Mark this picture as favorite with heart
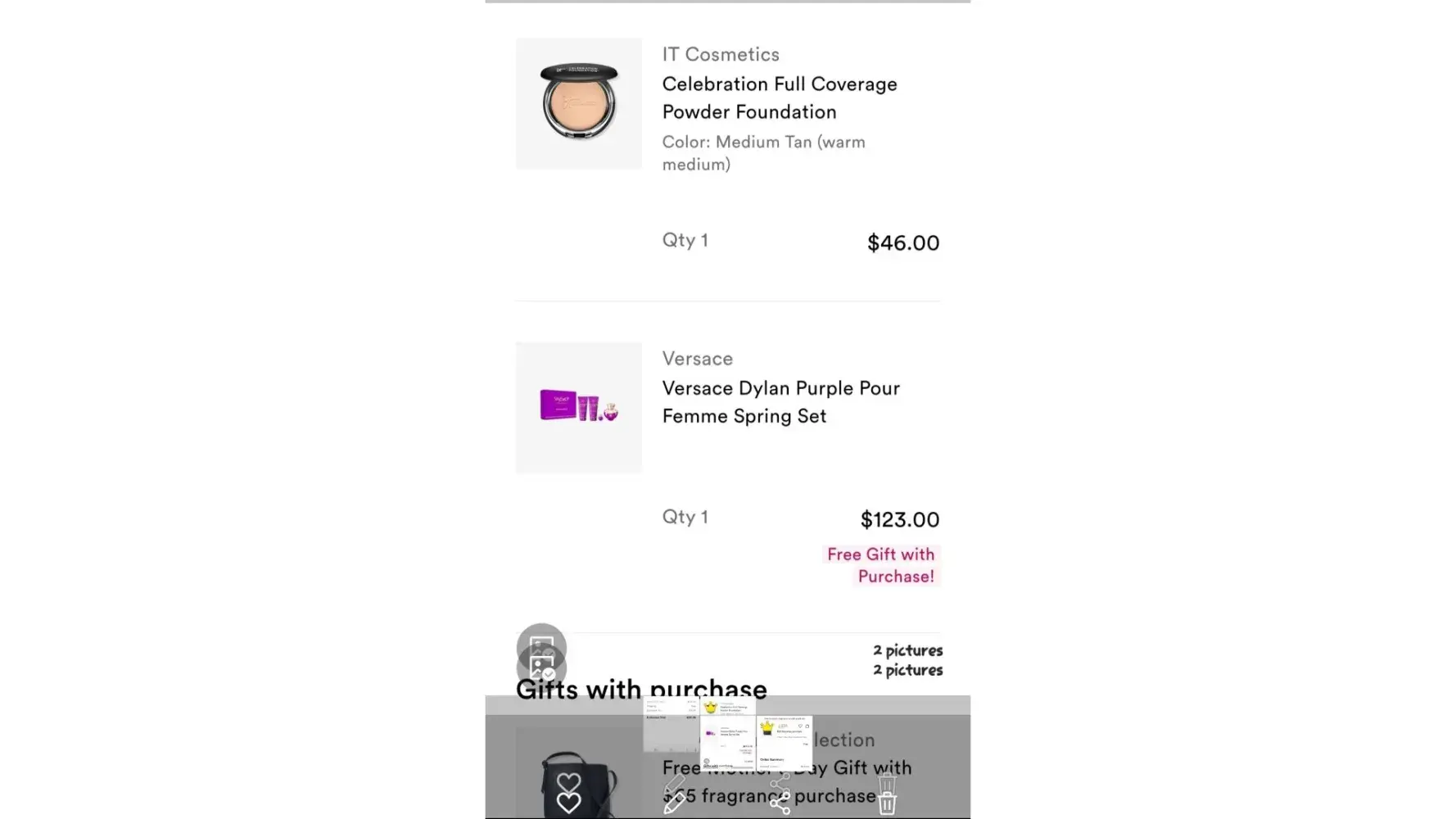 pos(568,802)
